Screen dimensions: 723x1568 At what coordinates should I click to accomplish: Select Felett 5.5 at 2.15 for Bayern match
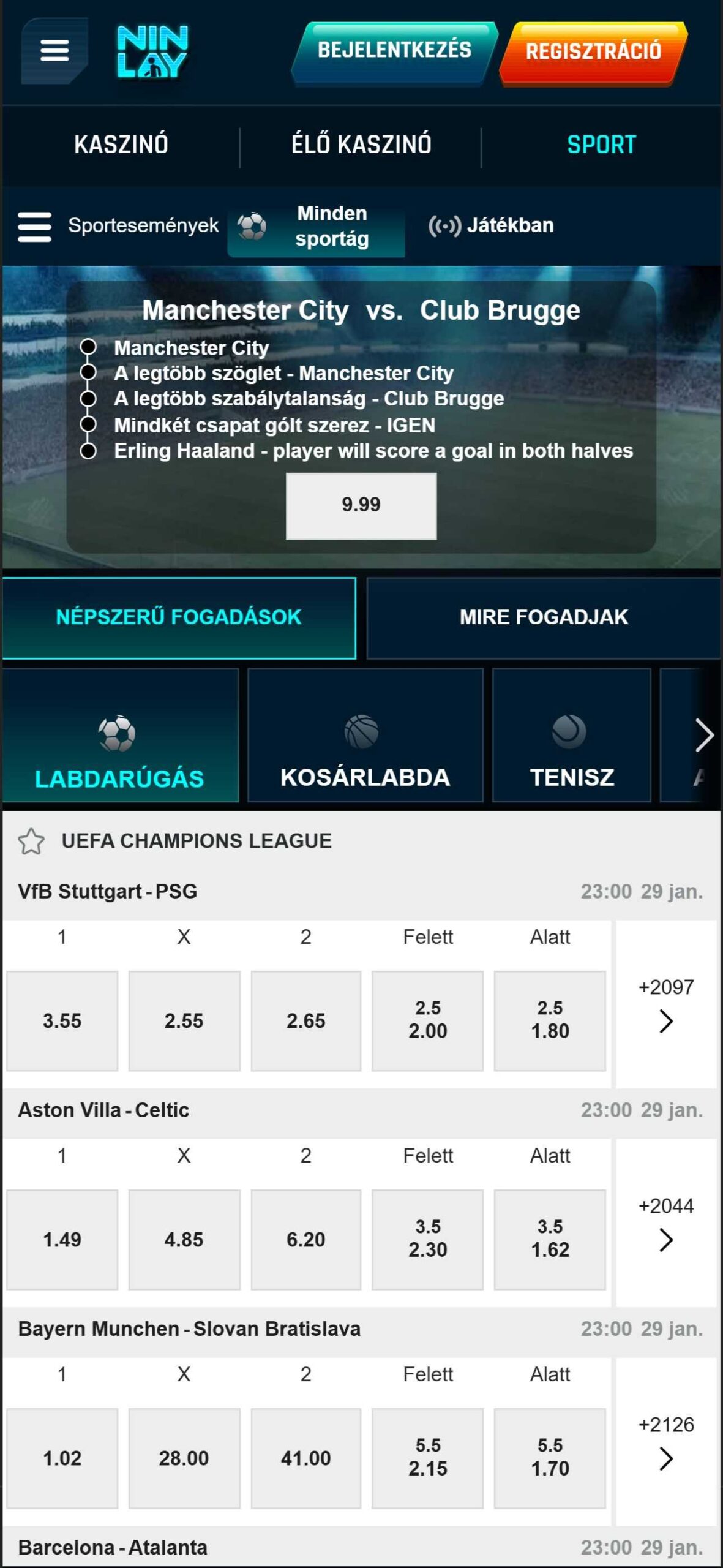pos(428,1458)
